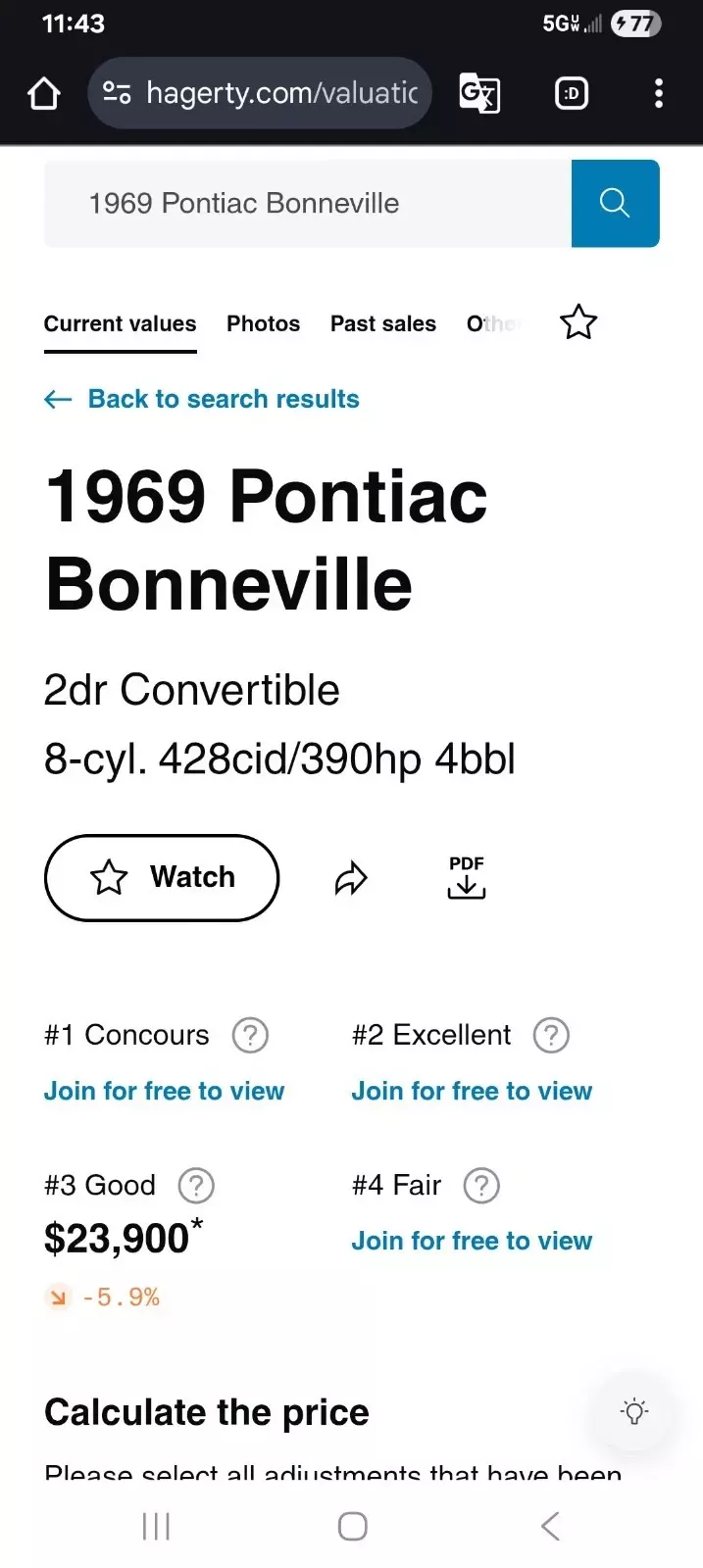Tap the star icon beside the tabs
Viewport: 703px width, 1568px height.
(577, 322)
